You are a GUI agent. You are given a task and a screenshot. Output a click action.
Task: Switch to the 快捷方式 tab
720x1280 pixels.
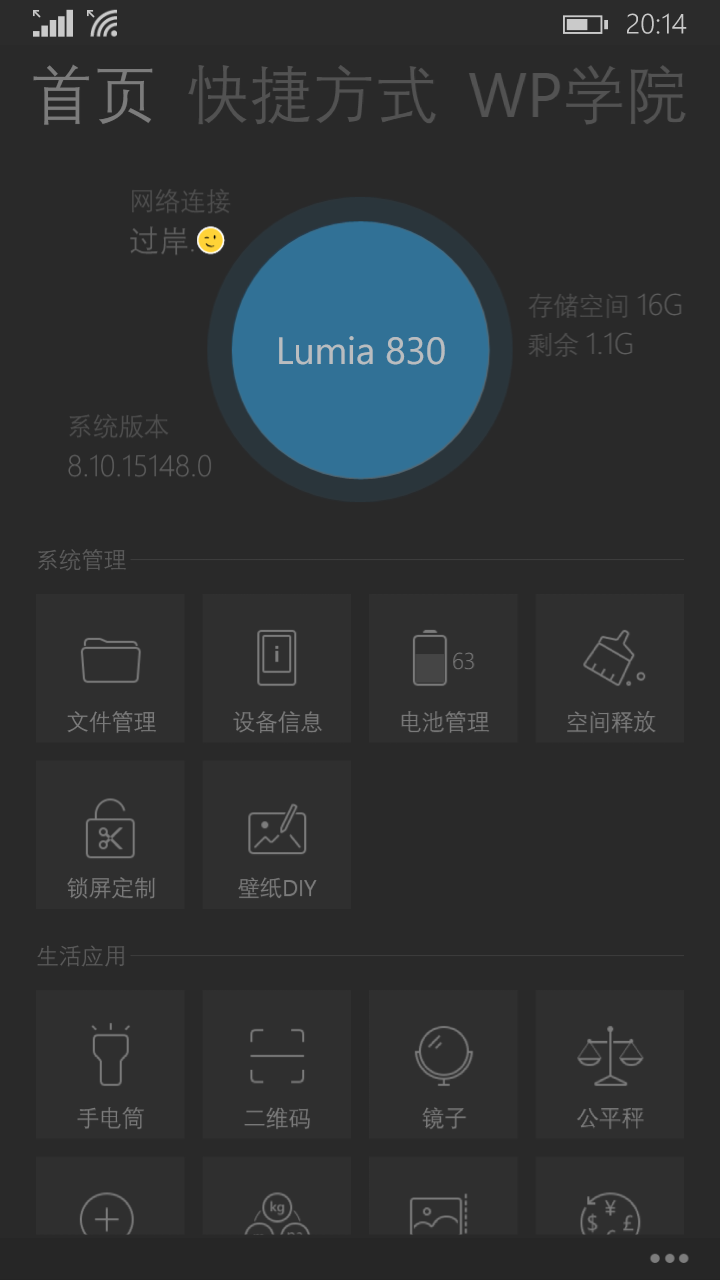point(312,96)
